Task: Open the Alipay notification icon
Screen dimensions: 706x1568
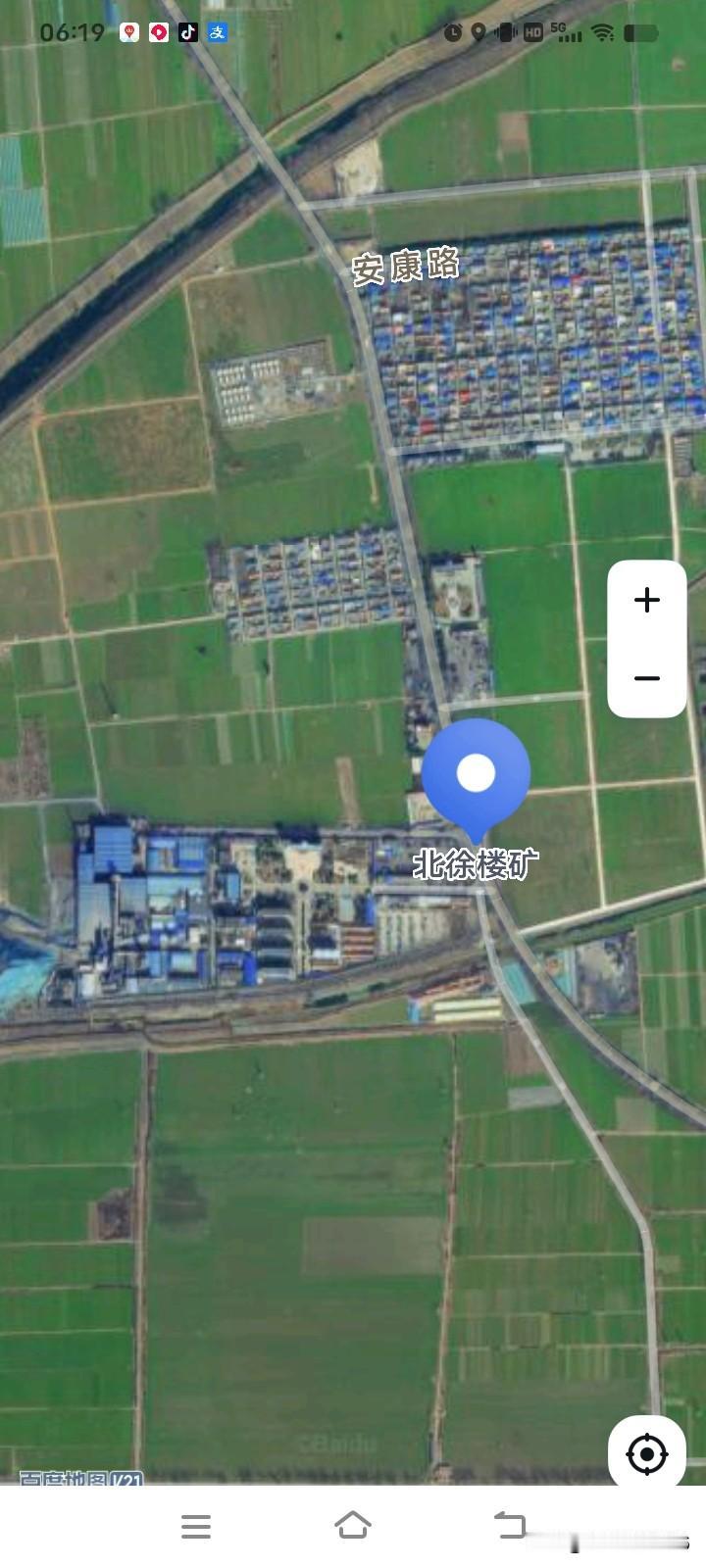Action: tap(218, 31)
